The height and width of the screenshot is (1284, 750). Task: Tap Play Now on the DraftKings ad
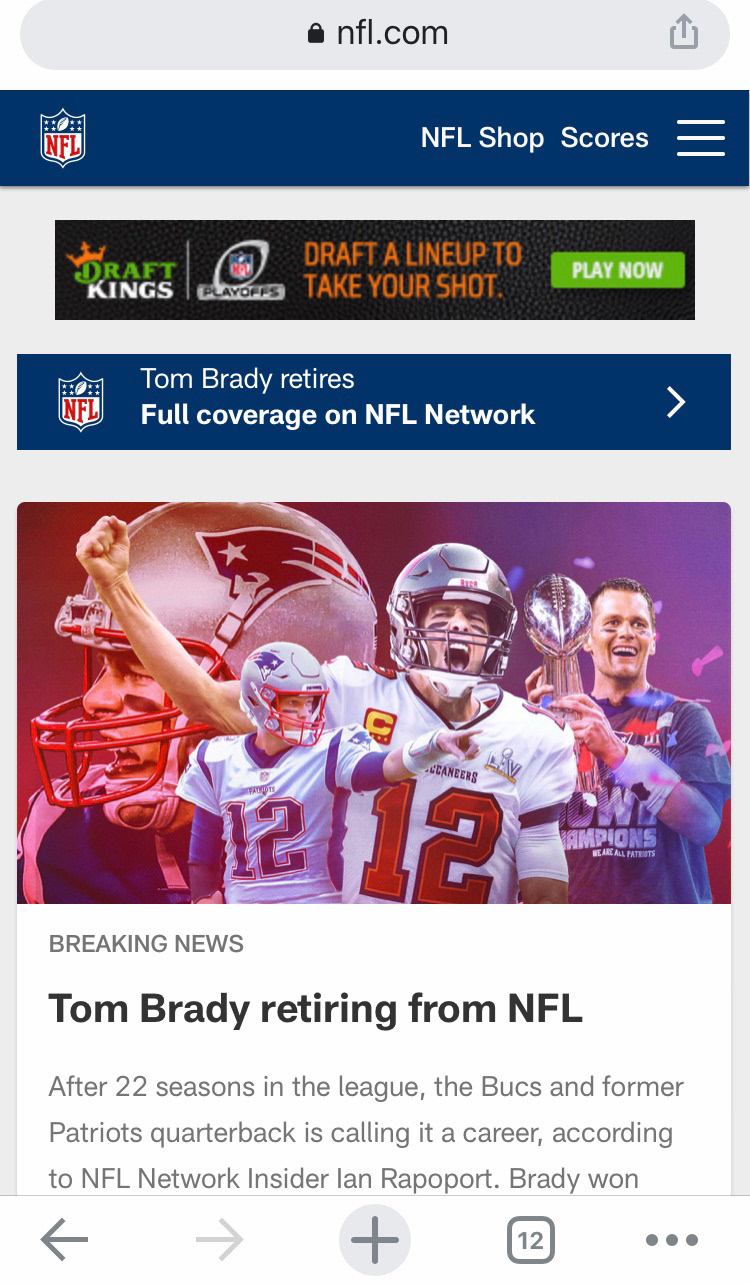pos(617,270)
